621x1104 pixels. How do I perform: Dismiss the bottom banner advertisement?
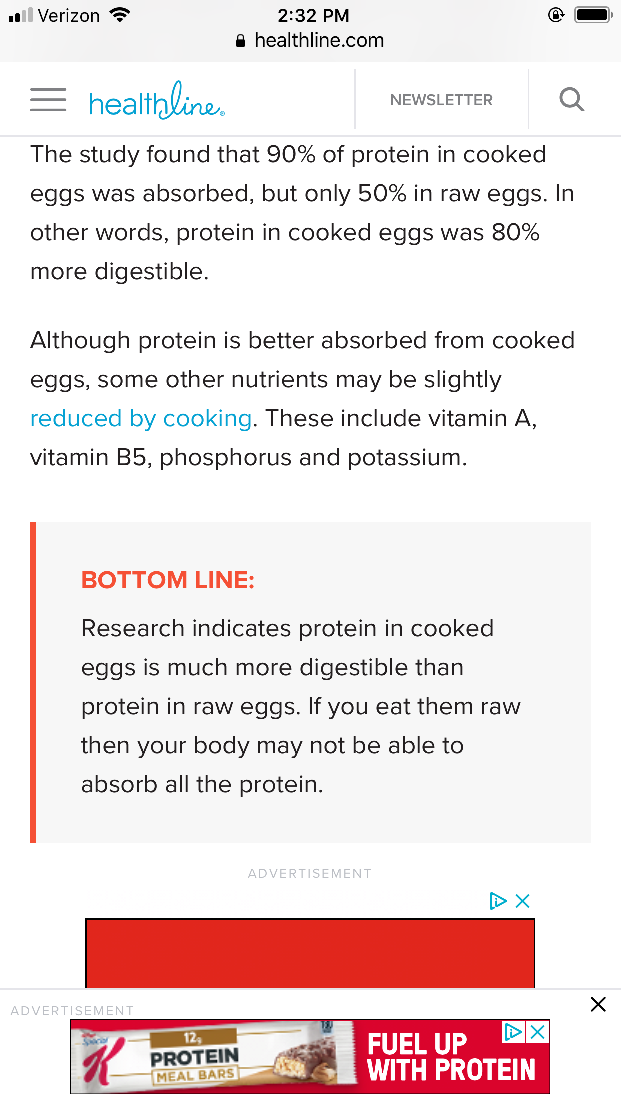pyautogui.click(x=598, y=1004)
